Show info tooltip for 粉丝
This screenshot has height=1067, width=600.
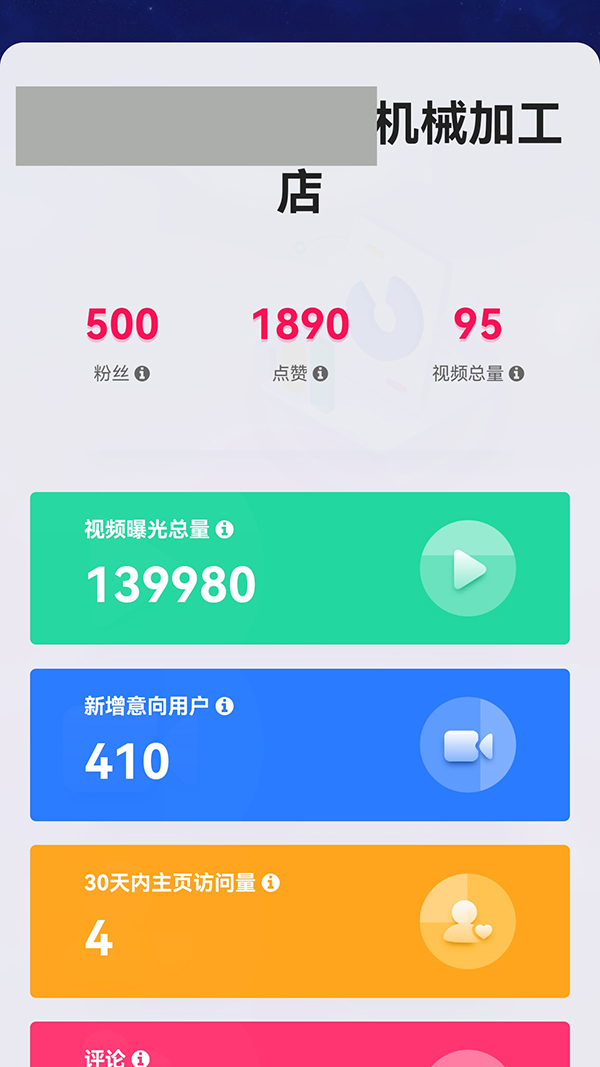pos(142,373)
